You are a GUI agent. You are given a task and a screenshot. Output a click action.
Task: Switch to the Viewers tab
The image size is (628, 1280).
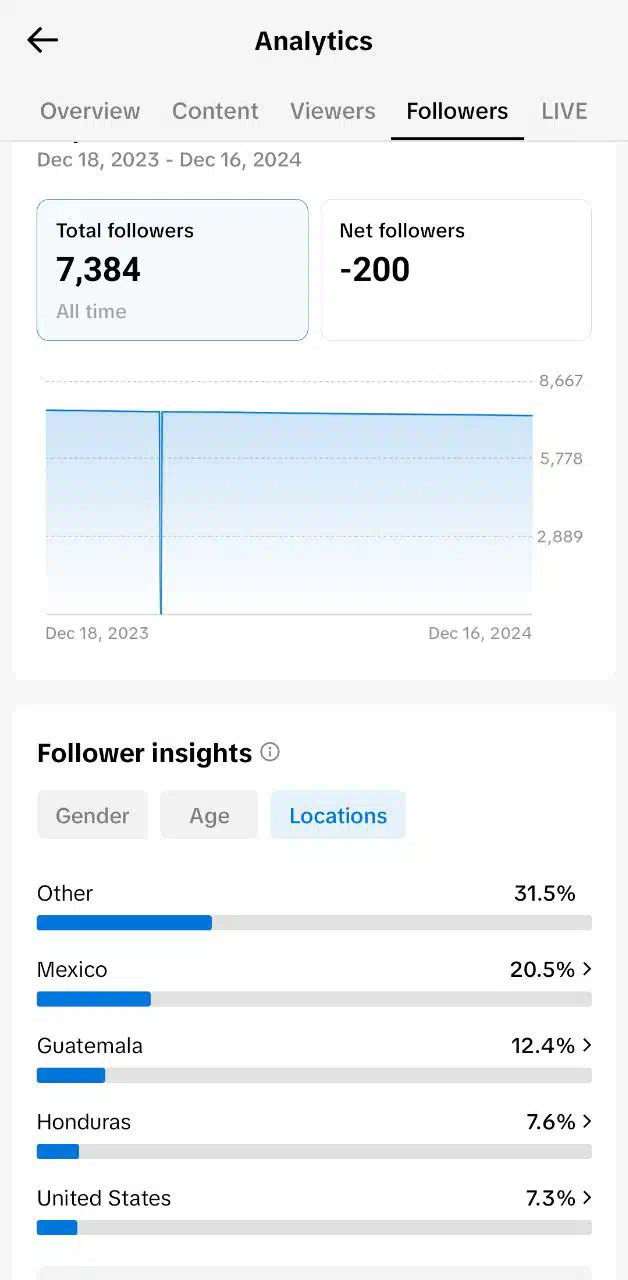[x=333, y=111]
